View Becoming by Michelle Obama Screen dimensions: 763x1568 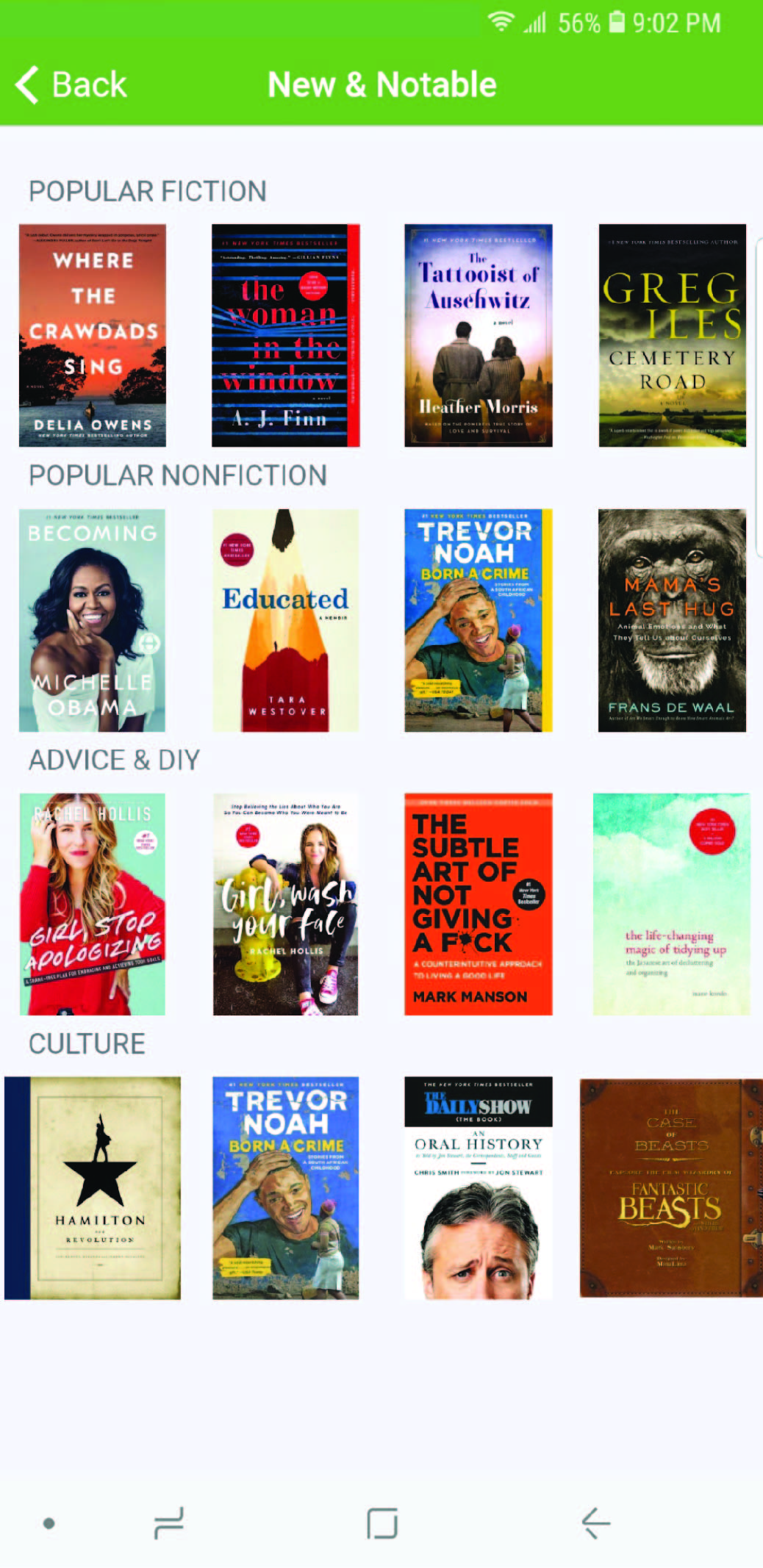[93, 620]
